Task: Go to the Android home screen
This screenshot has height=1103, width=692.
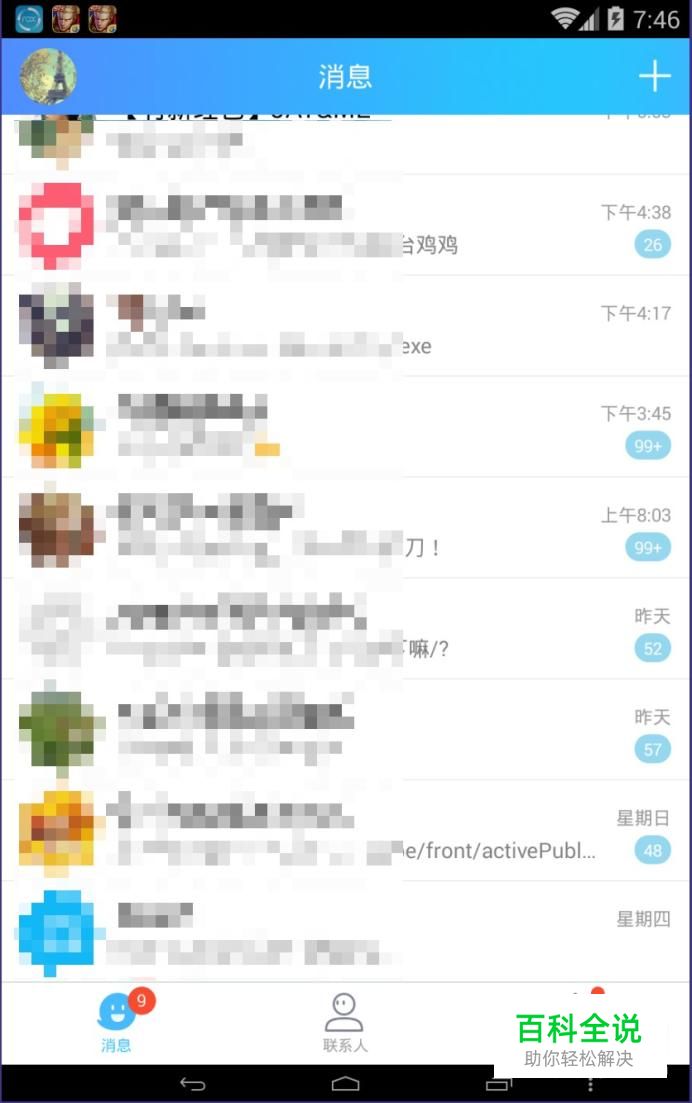Action: click(x=346, y=1084)
